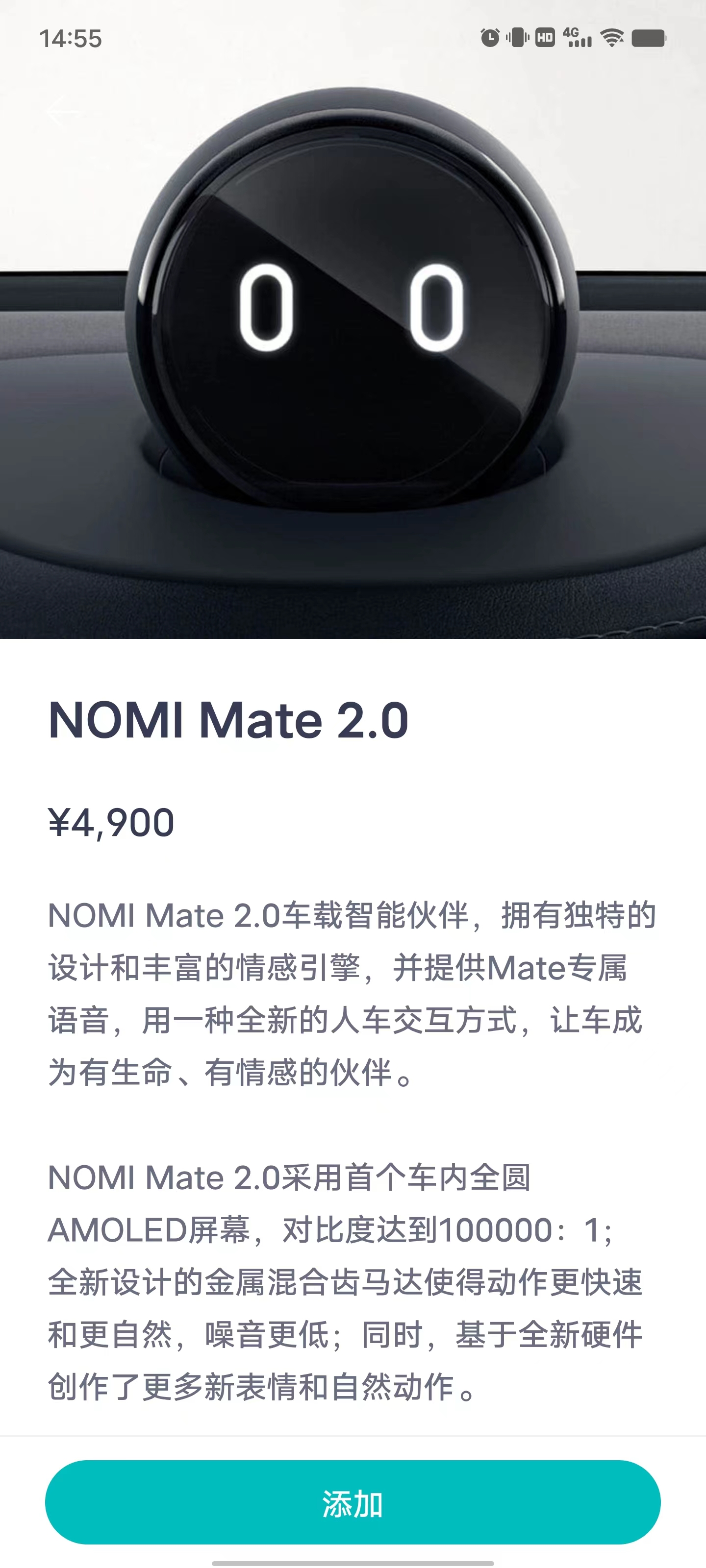The image size is (706, 1568).
Task: Go back using the top-left arrow
Action: [x=63, y=111]
